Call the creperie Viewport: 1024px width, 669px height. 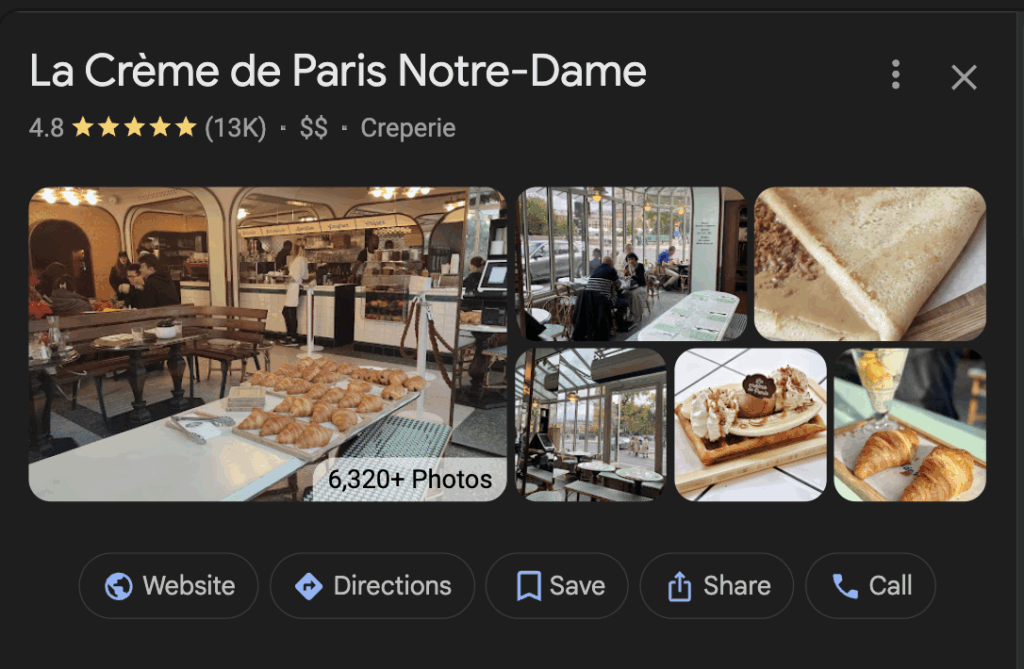(870, 586)
